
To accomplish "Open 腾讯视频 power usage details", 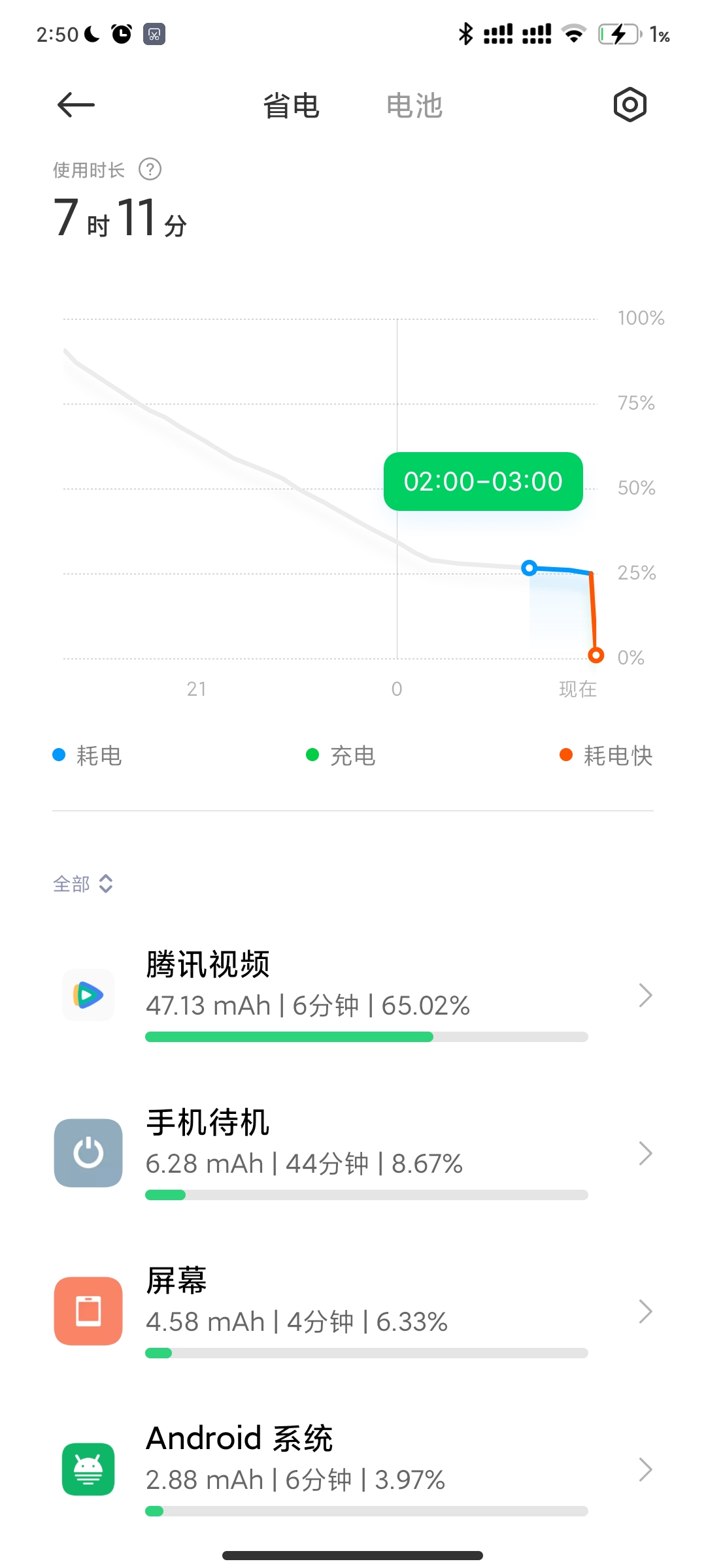I will coord(353,995).
